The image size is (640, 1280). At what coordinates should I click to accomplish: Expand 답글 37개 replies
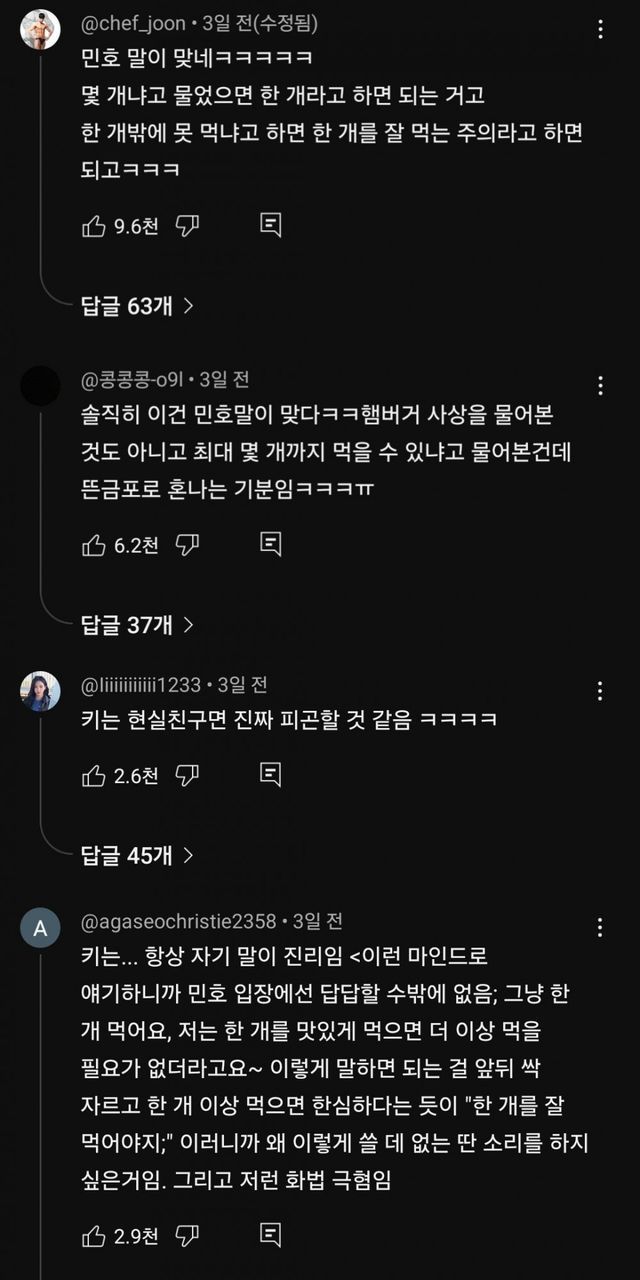(137, 625)
